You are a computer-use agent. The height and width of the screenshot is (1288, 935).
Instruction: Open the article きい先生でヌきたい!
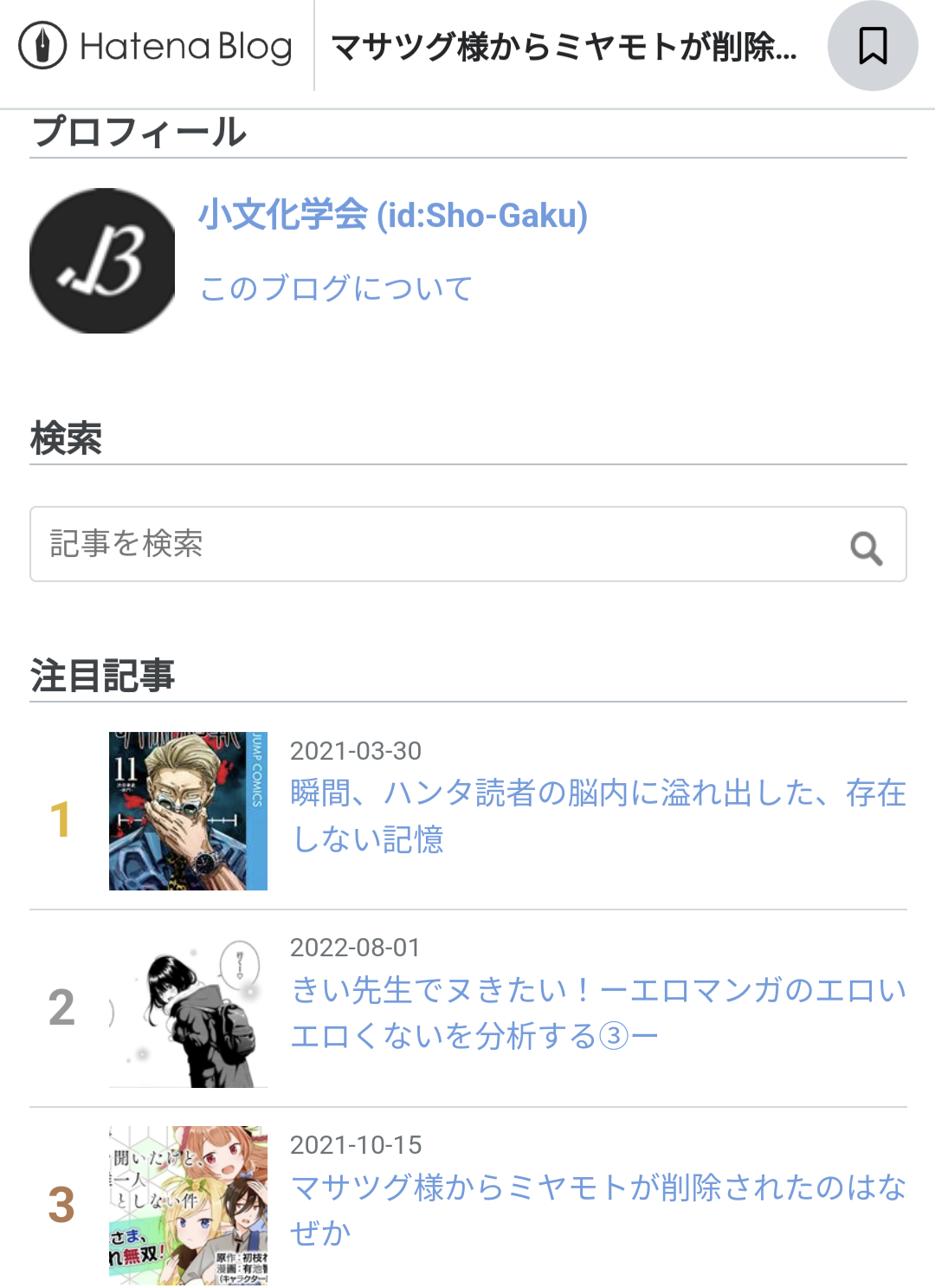click(x=597, y=1012)
